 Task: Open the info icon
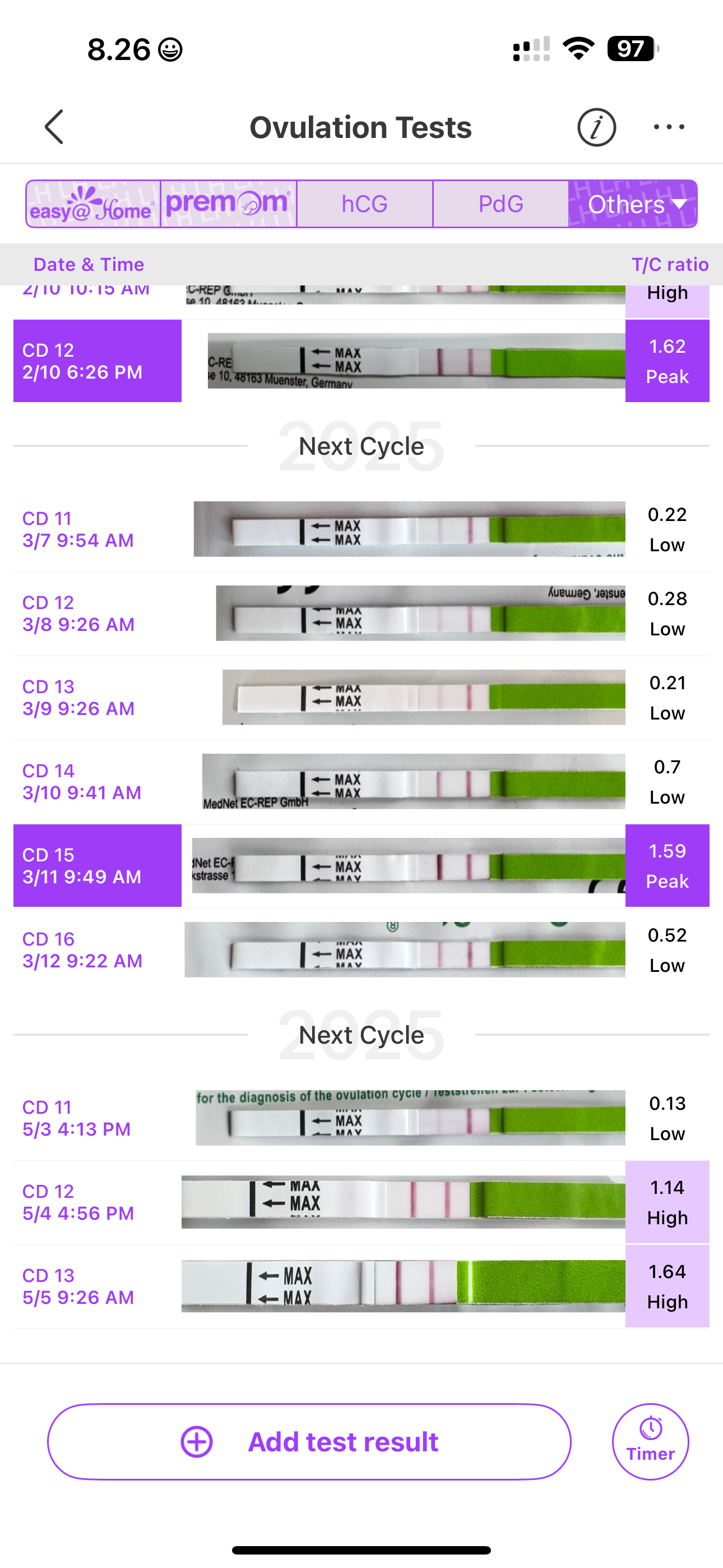point(596,127)
